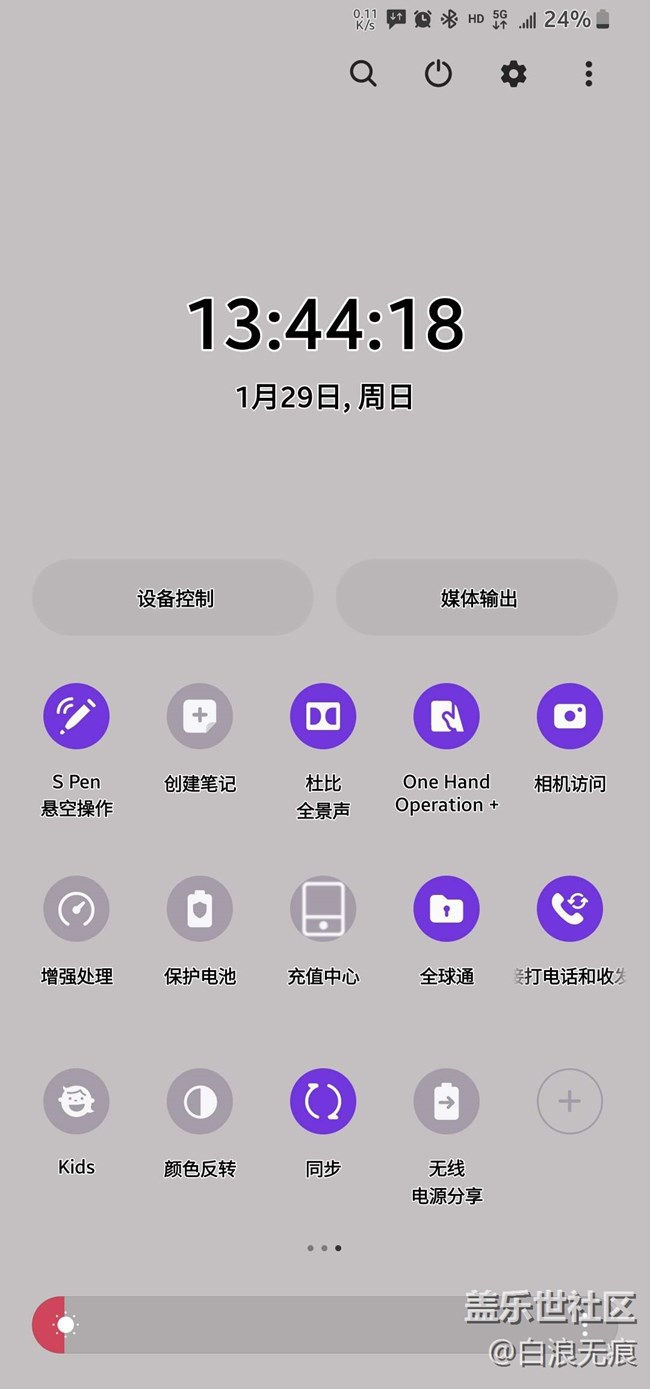Toggle 同步 tile

[x=323, y=1101]
